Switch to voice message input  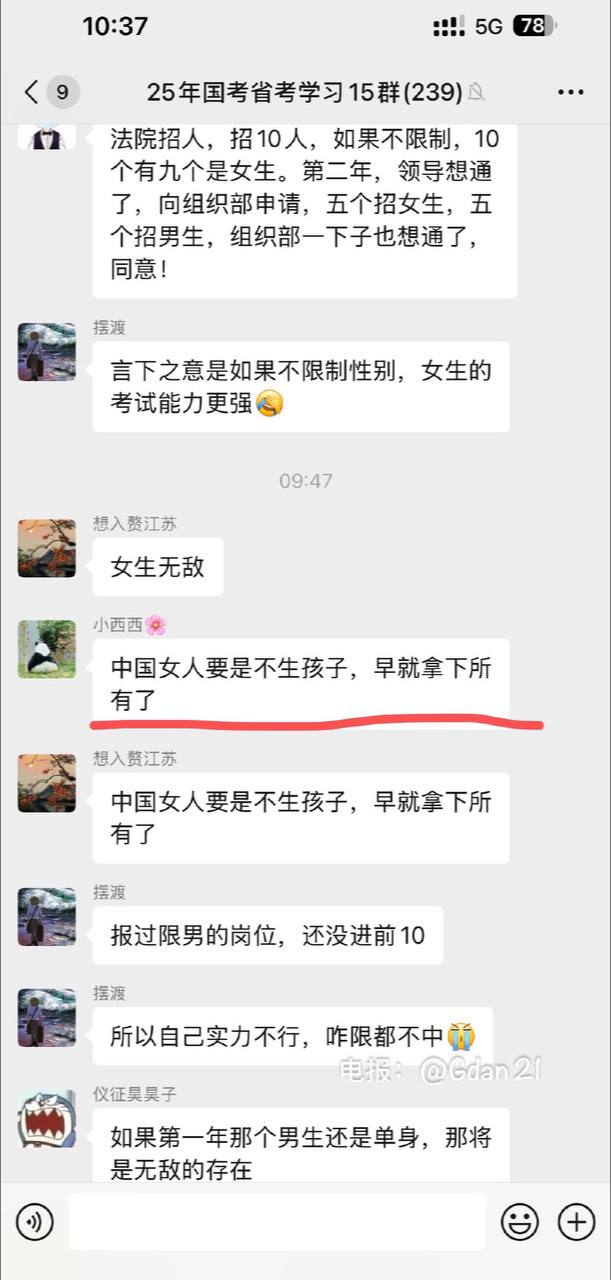pos(35,1222)
